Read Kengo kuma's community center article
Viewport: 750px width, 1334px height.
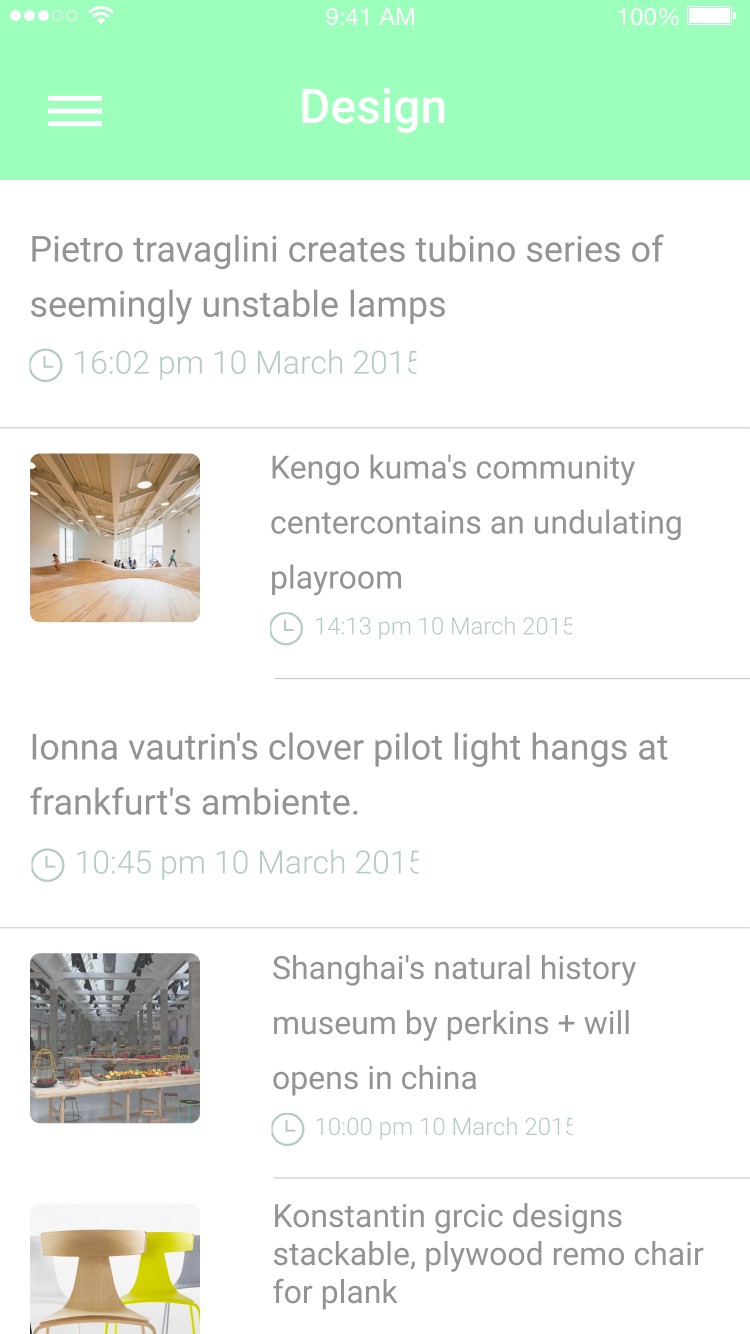click(476, 522)
